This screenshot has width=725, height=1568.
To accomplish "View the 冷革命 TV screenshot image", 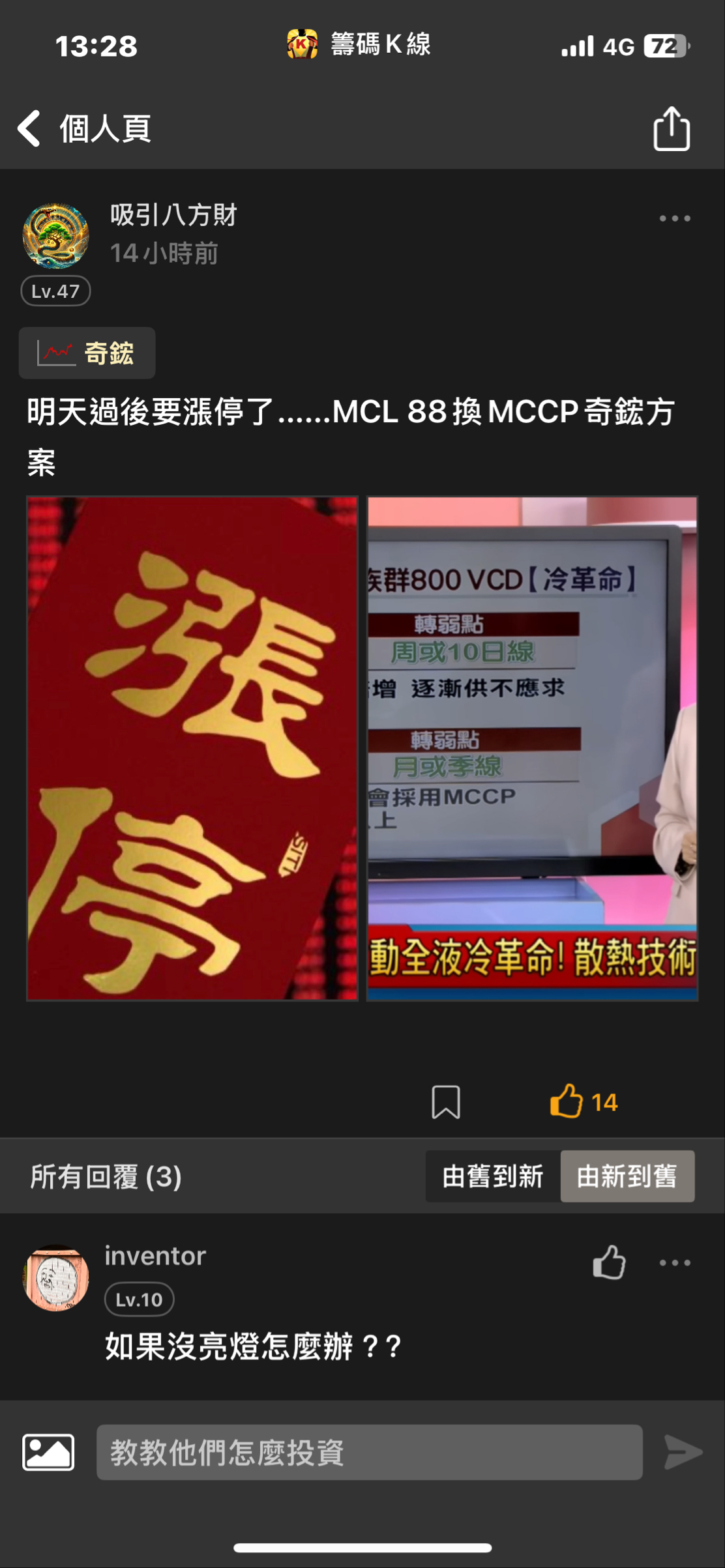I will point(532,748).
